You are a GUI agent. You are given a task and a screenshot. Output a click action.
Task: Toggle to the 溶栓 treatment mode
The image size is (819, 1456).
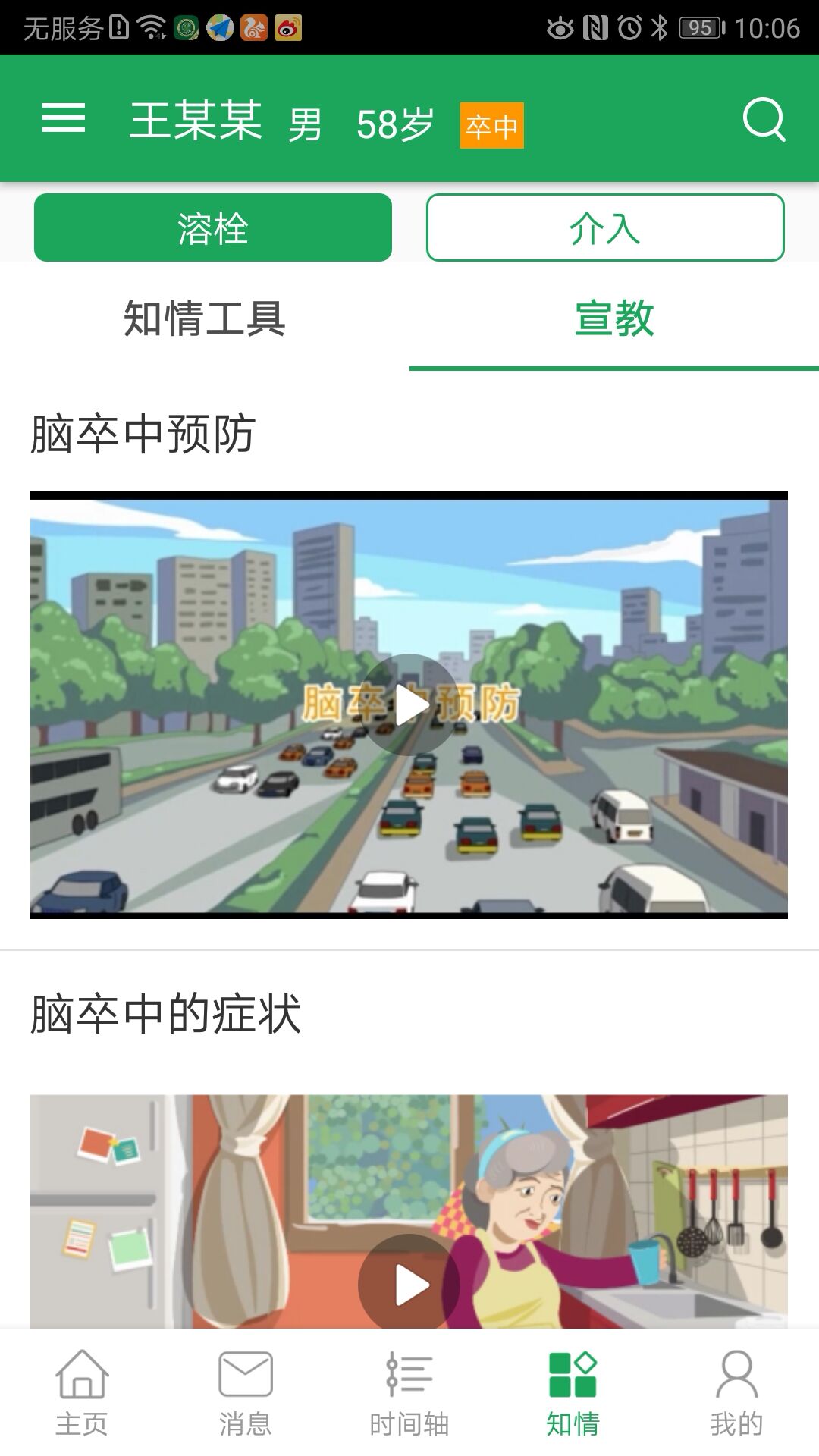coord(212,226)
